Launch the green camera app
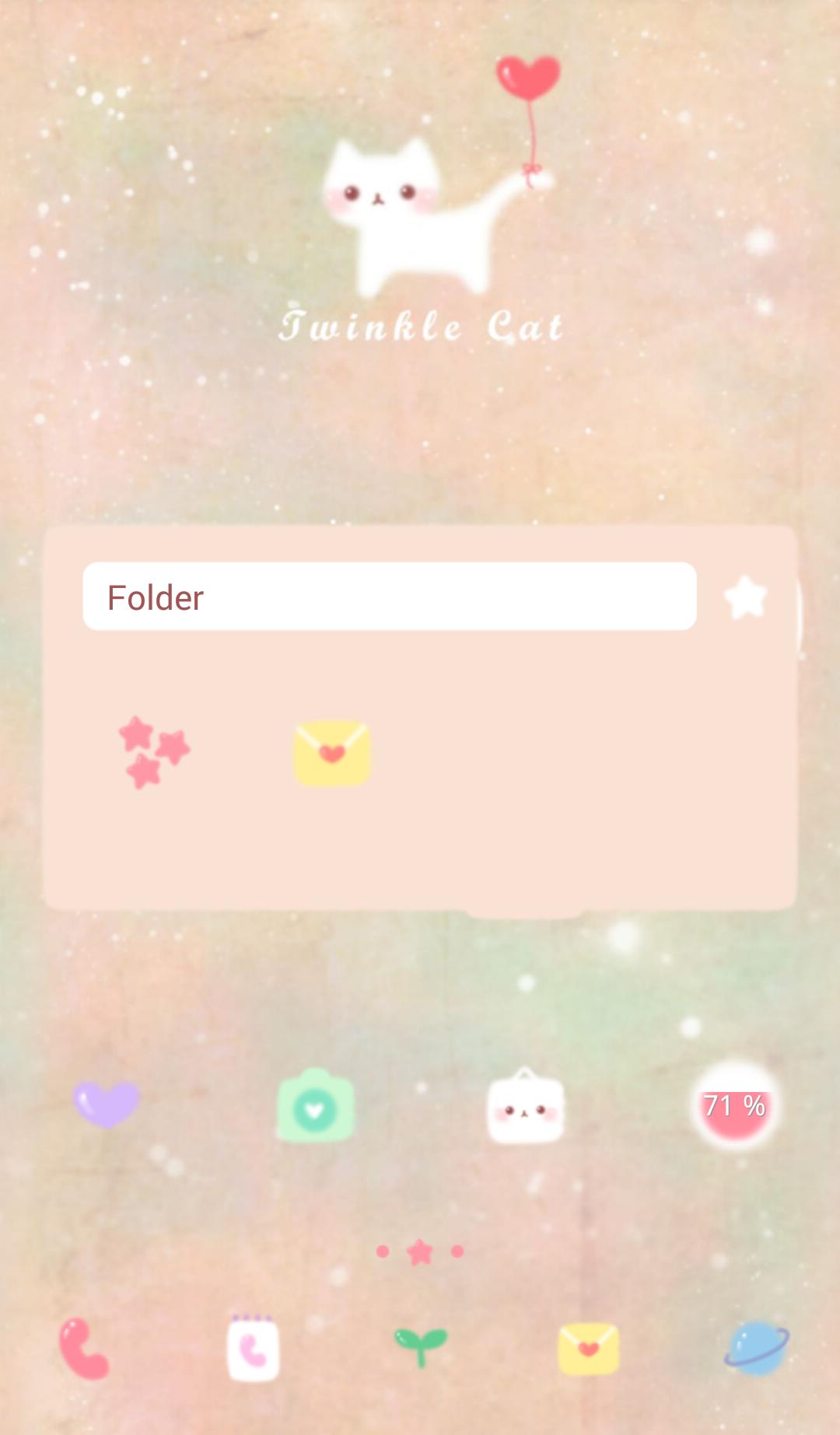 point(316,1106)
